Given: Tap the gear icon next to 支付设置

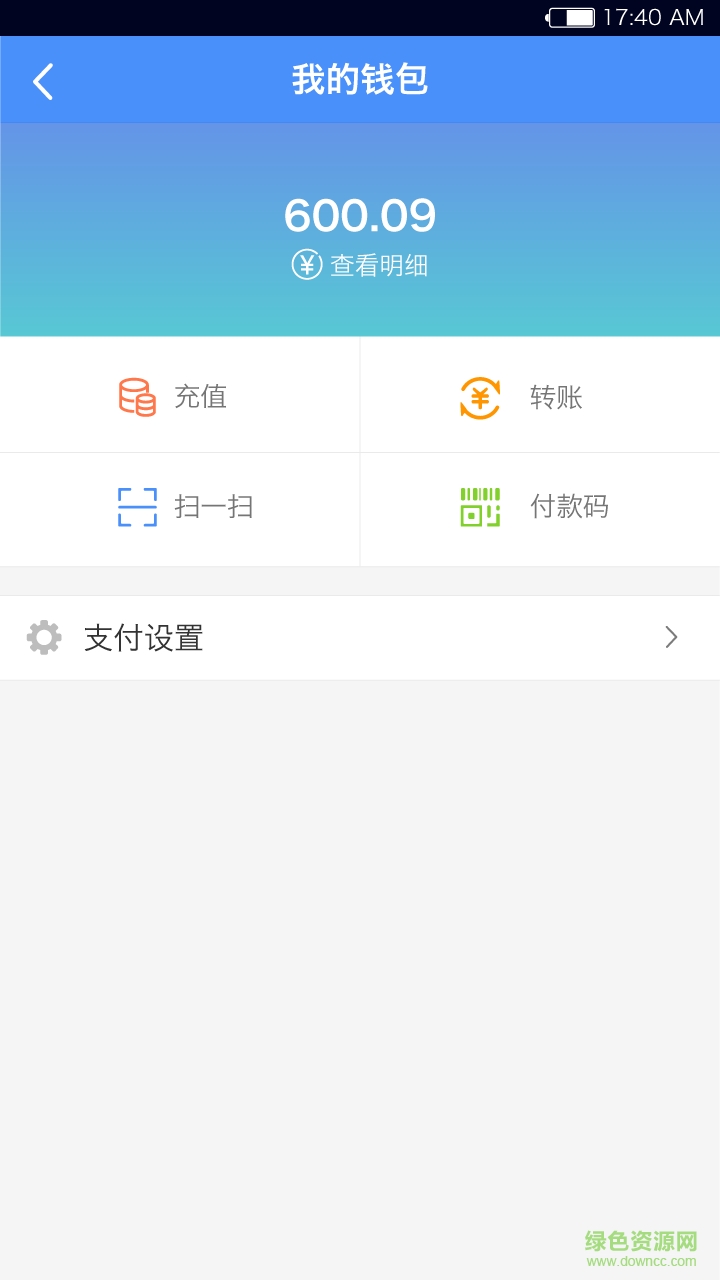Looking at the screenshot, I should (x=43, y=637).
